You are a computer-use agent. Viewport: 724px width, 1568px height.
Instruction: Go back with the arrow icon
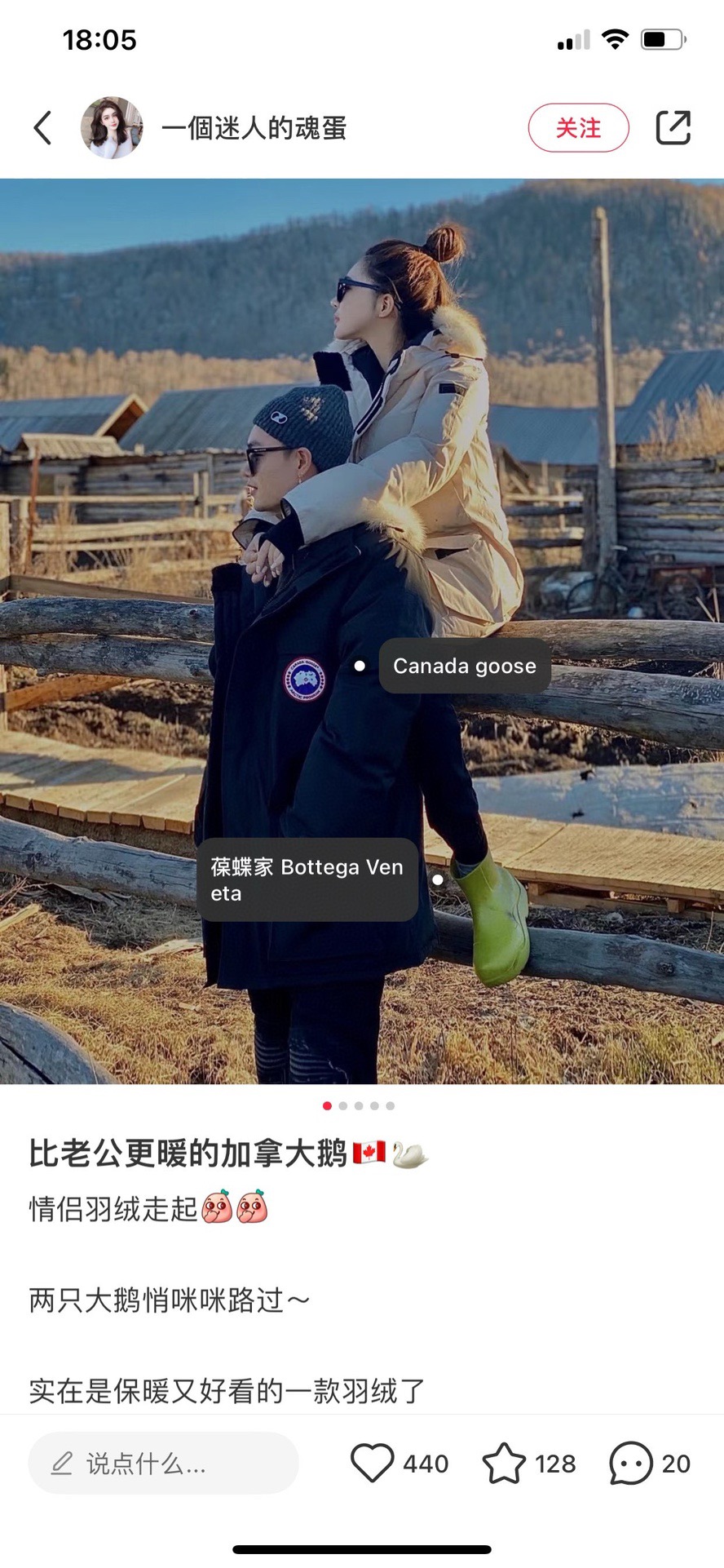pos(42,128)
